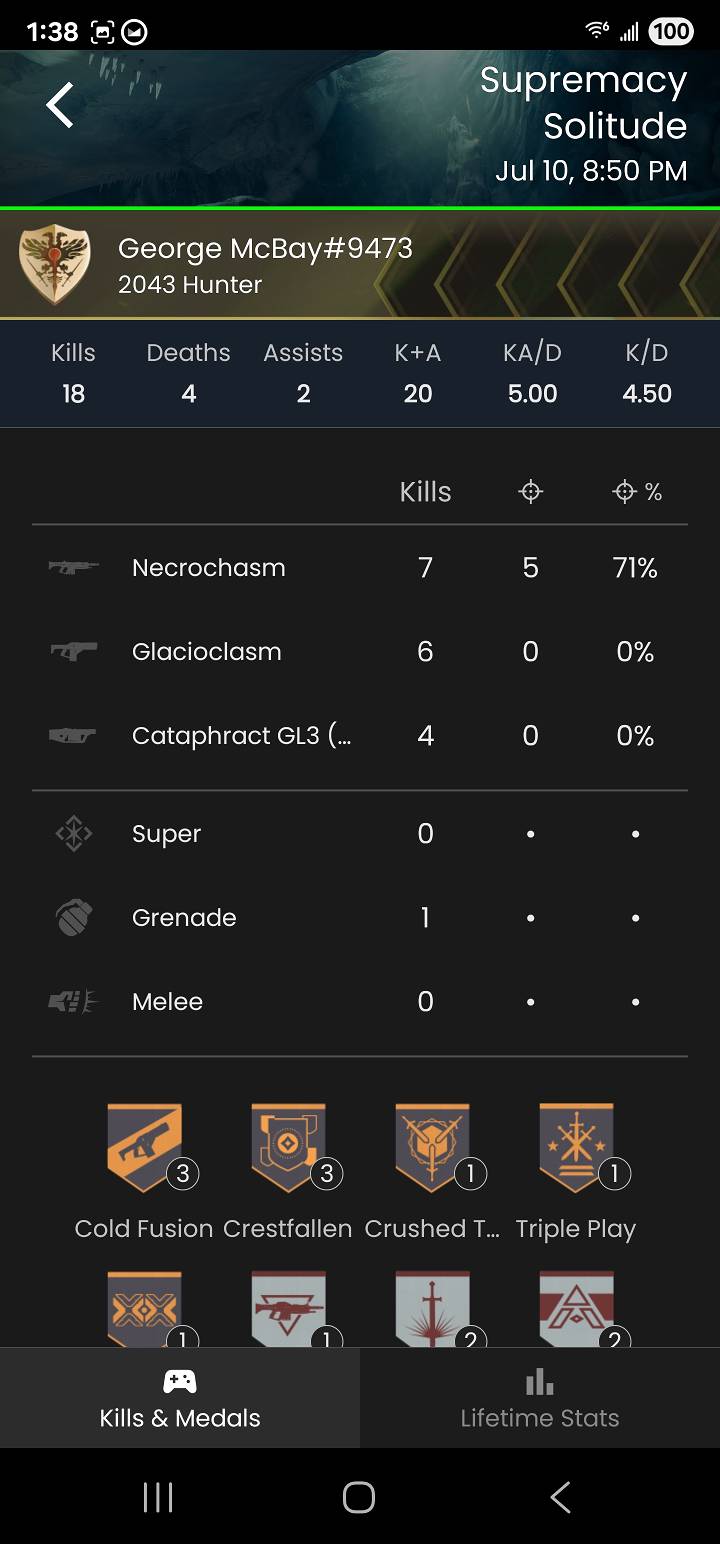720x1544 pixels.
Task: Click the Super ability icon
Action: tap(73, 833)
